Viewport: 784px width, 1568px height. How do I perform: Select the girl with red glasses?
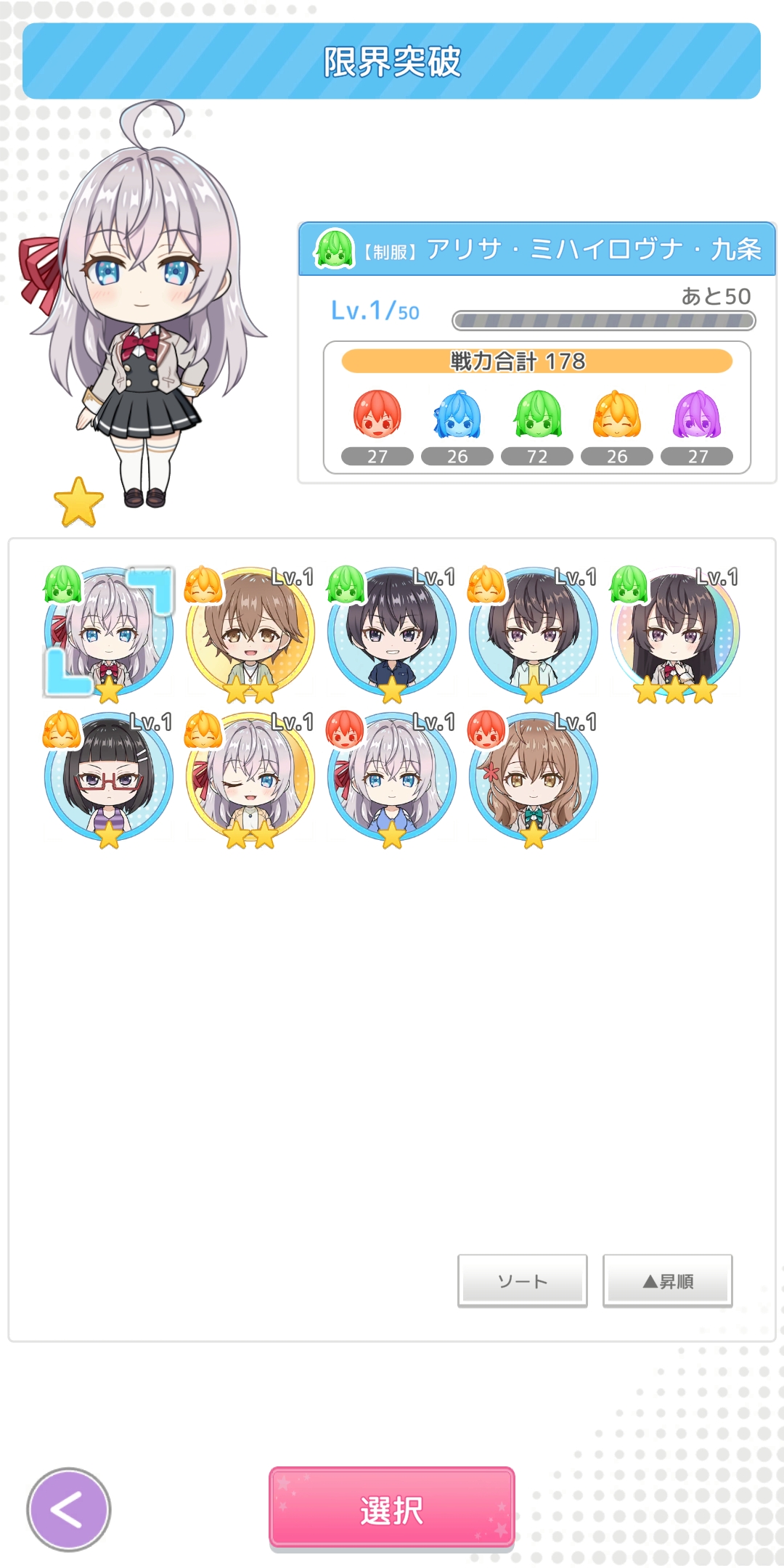[x=109, y=777]
